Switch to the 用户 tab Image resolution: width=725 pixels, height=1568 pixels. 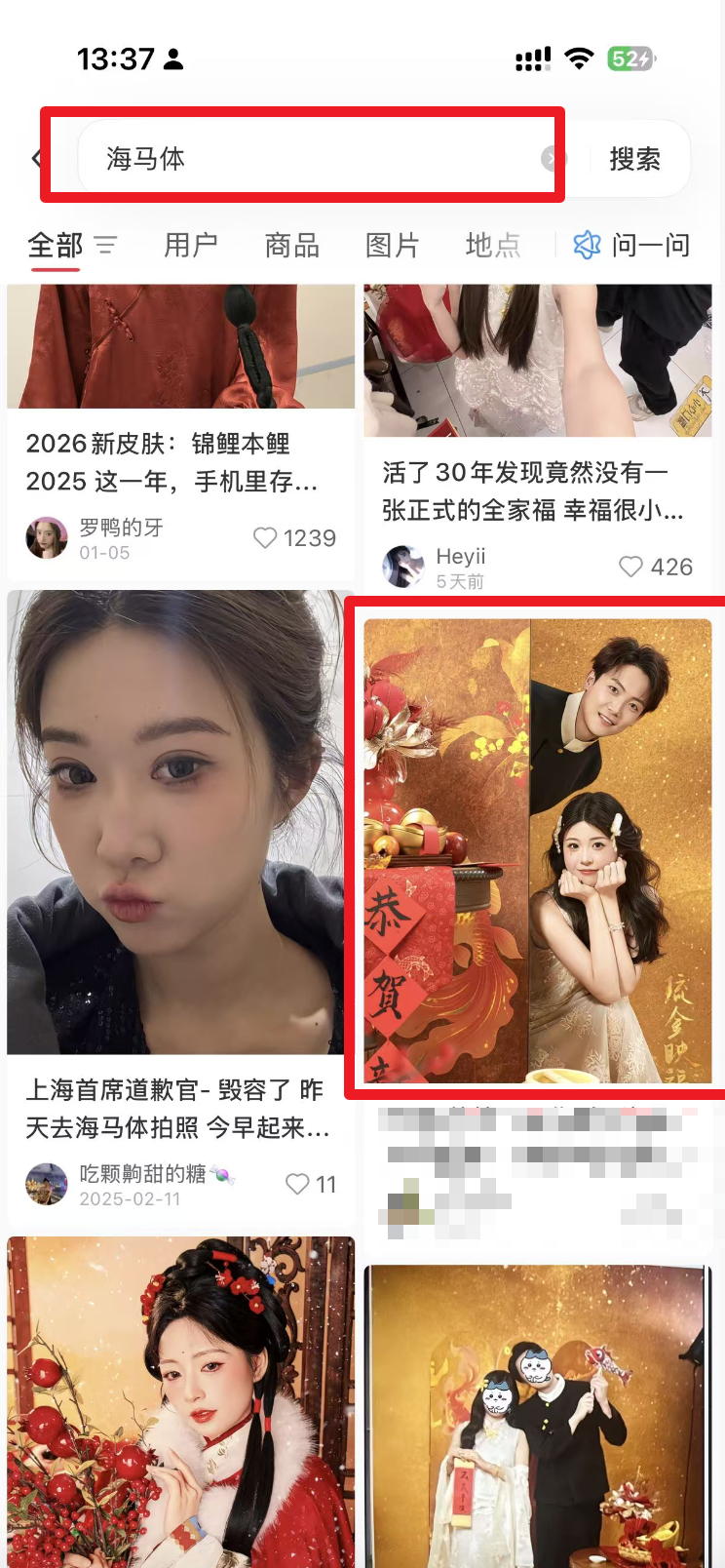pos(192,245)
